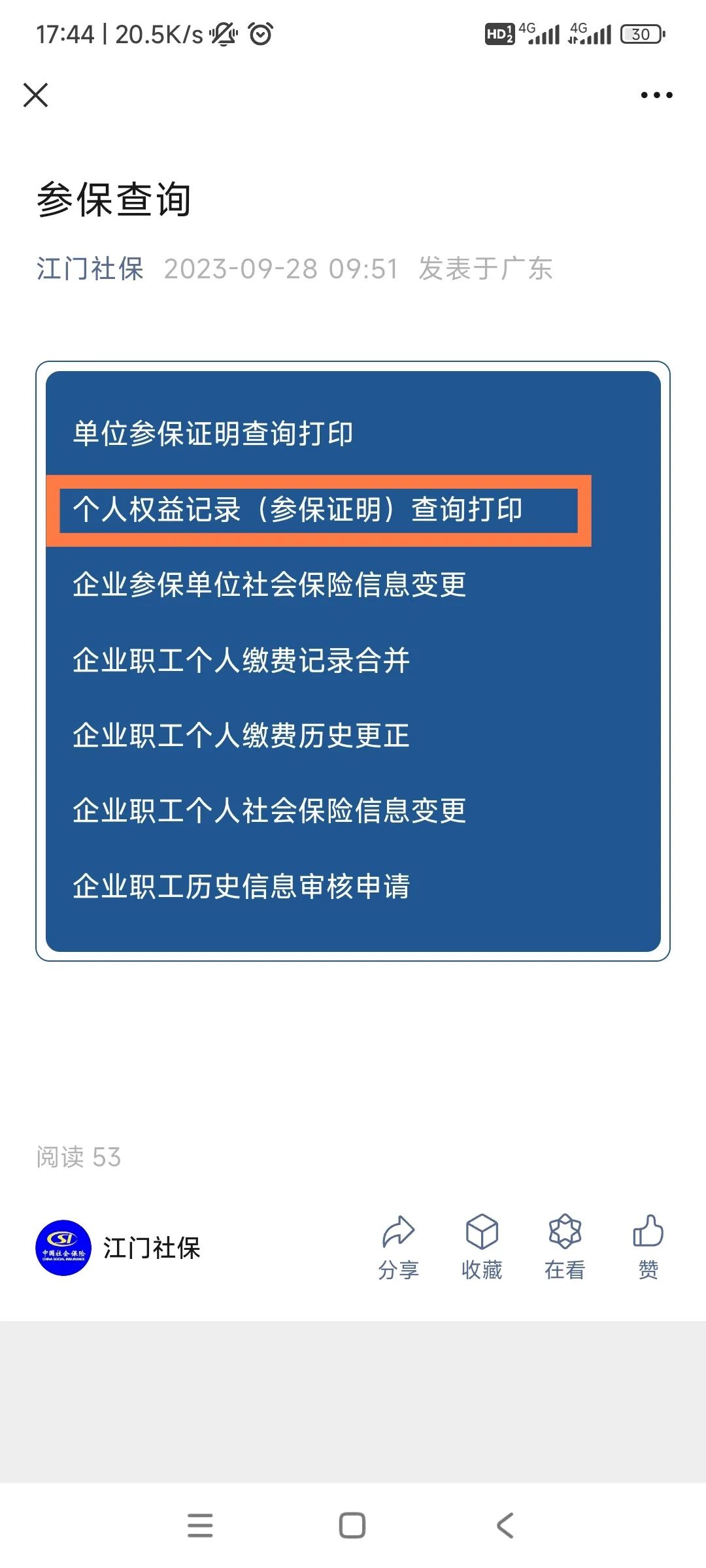Open recent apps from the navigation bar
This screenshot has width=706, height=1568.
[x=200, y=1526]
